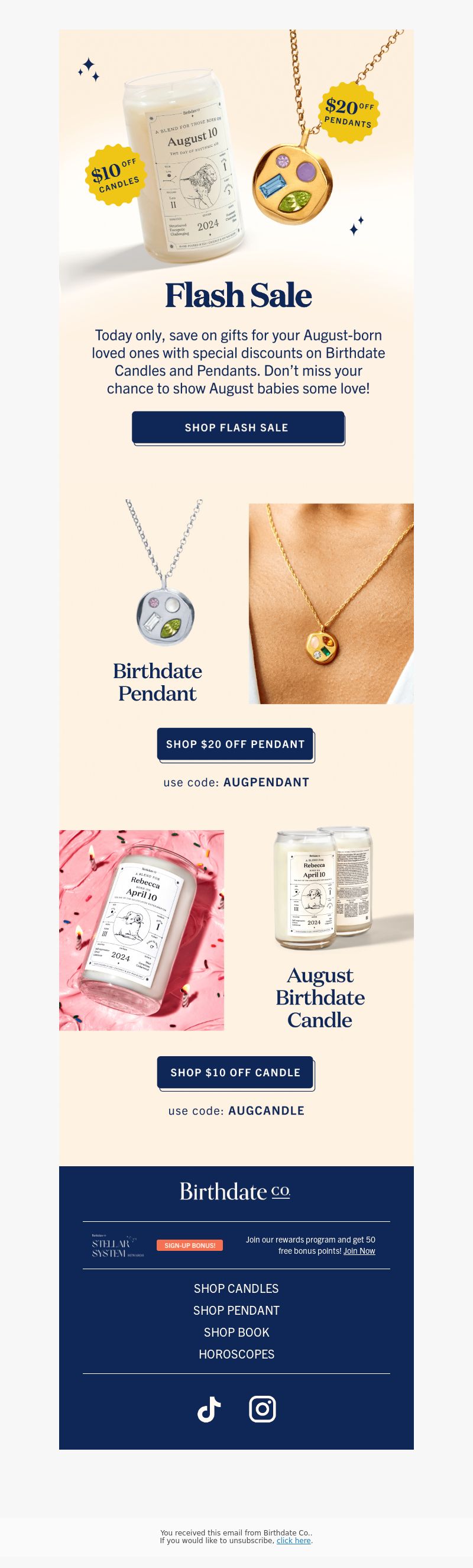Follow the Join Now rewards link

pos(359,1251)
